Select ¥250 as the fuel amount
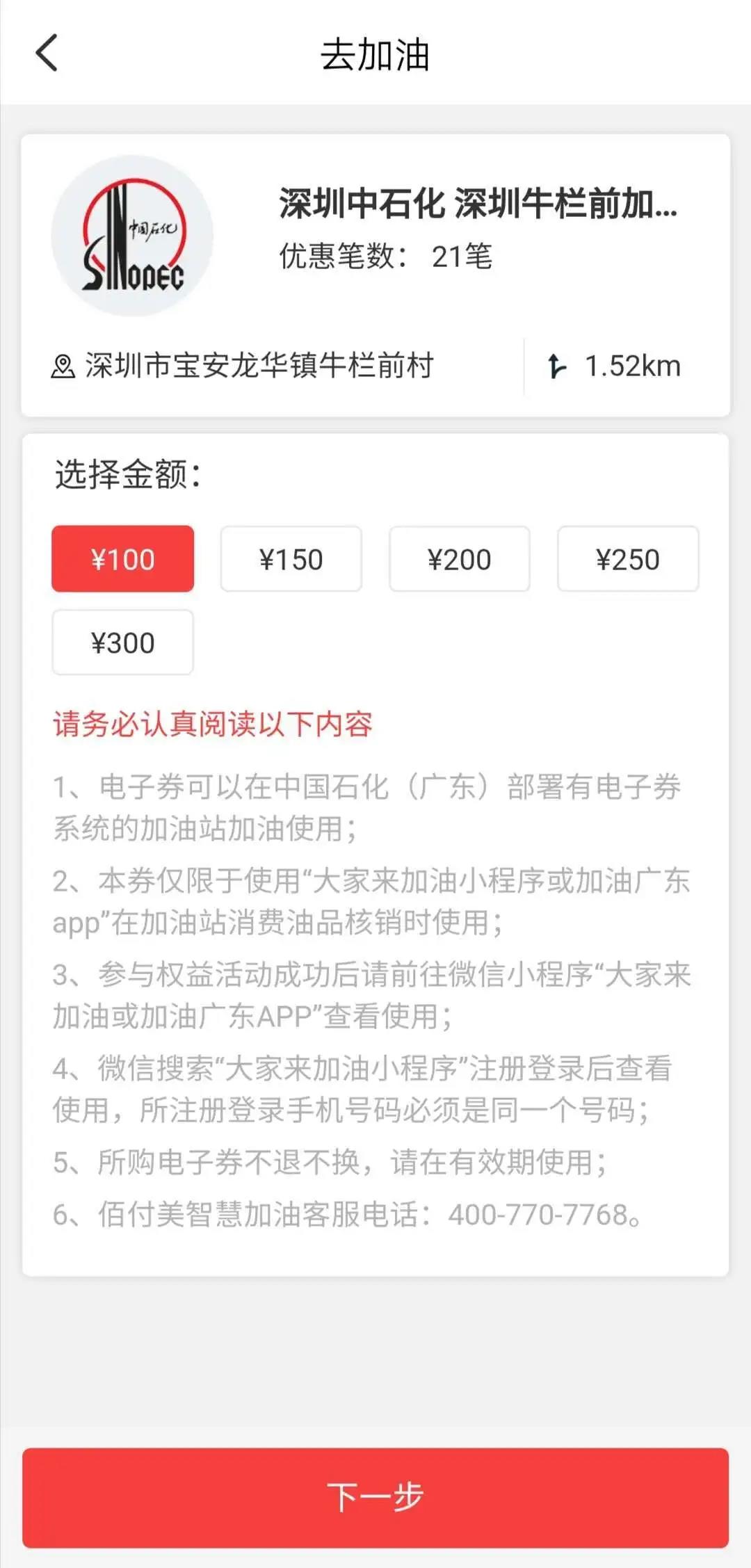Image resolution: width=751 pixels, height=1568 pixels. (628, 559)
